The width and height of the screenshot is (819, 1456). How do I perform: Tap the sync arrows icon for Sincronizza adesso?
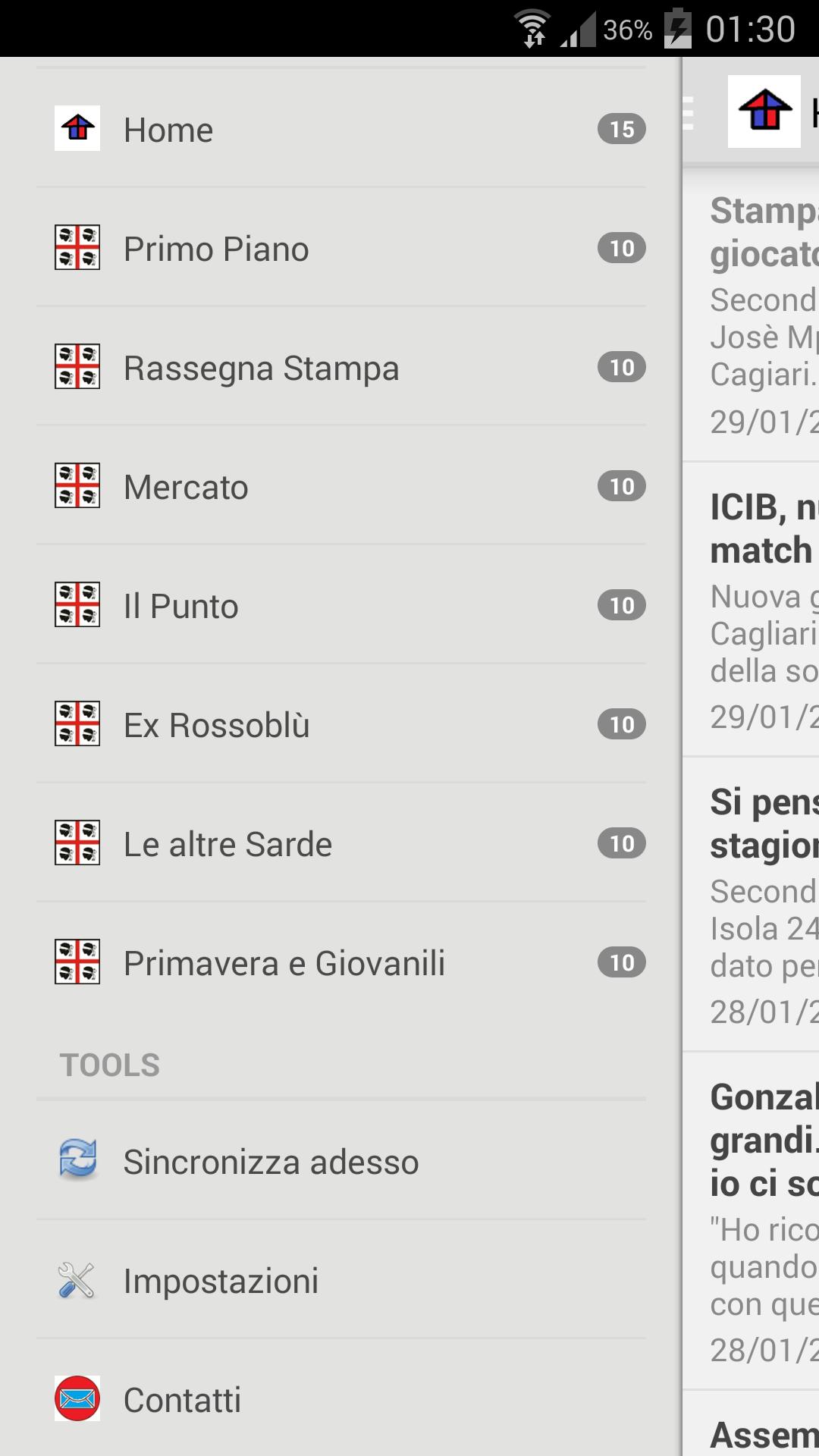click(77, 1160)
